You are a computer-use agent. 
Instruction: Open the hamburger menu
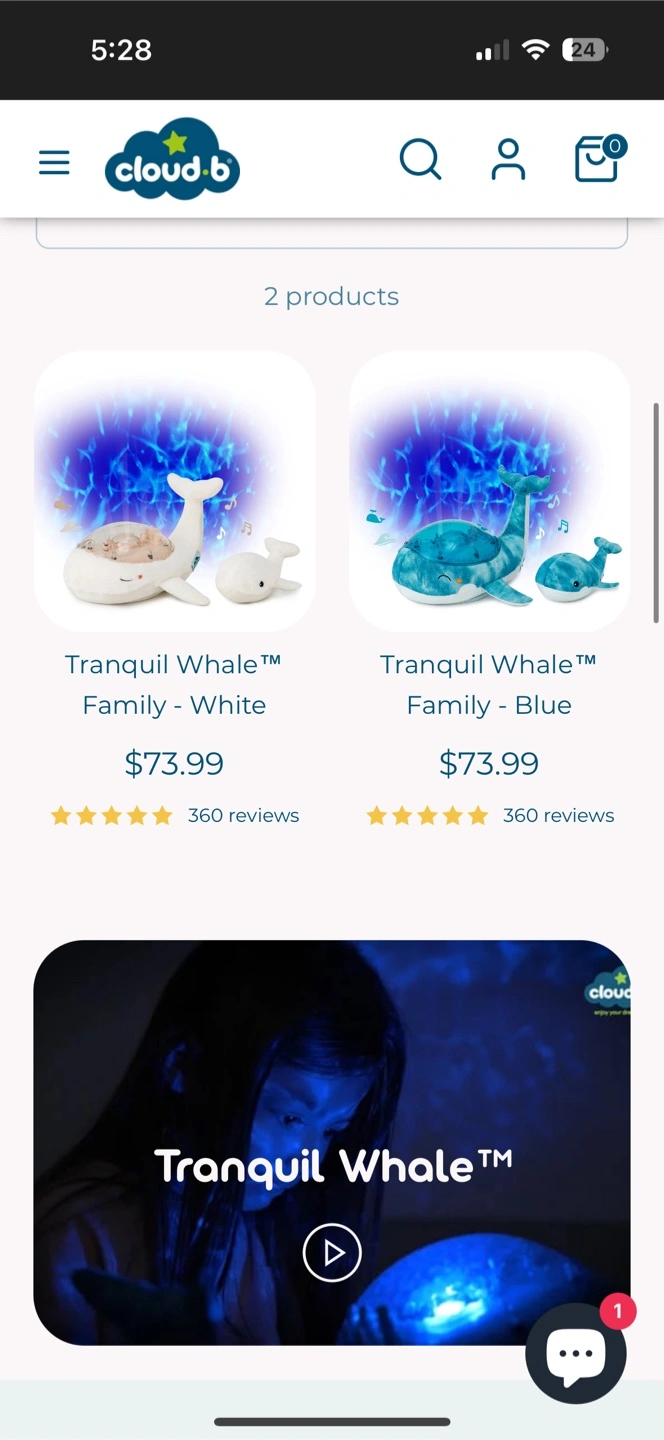(54, 162)
